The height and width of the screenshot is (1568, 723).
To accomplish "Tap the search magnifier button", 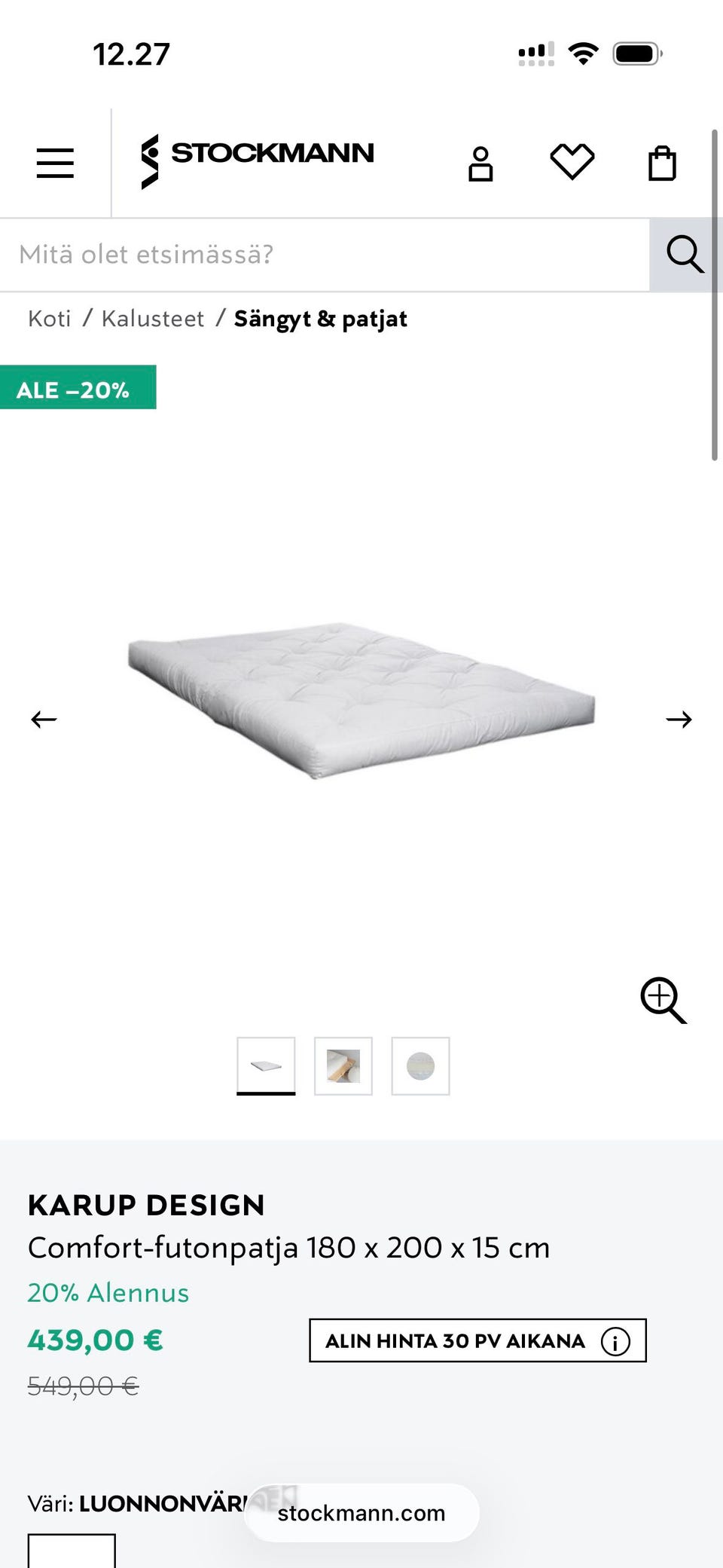I will (685, 255).
